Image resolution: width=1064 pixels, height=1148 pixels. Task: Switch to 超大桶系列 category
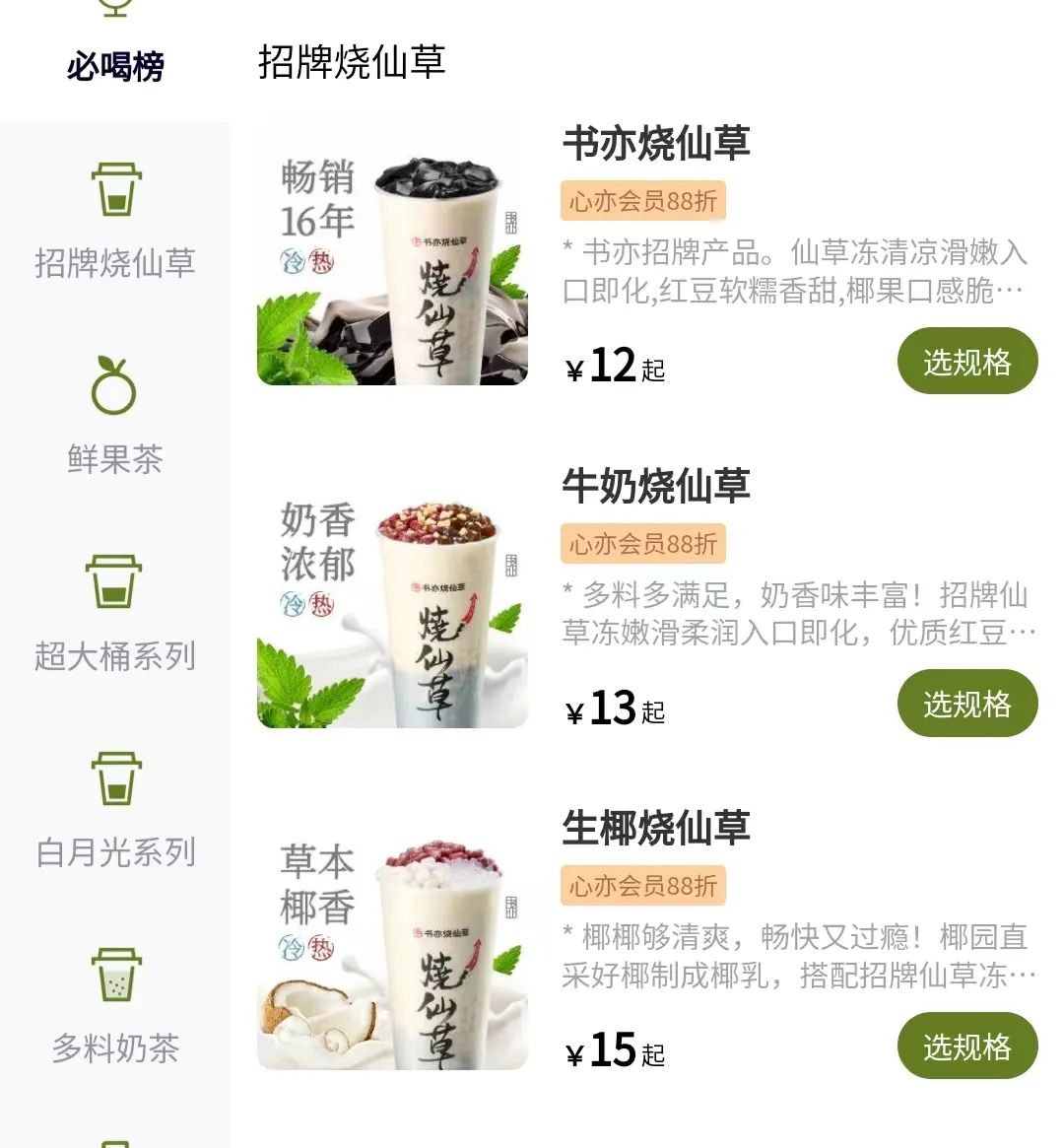tap(115, 614)
